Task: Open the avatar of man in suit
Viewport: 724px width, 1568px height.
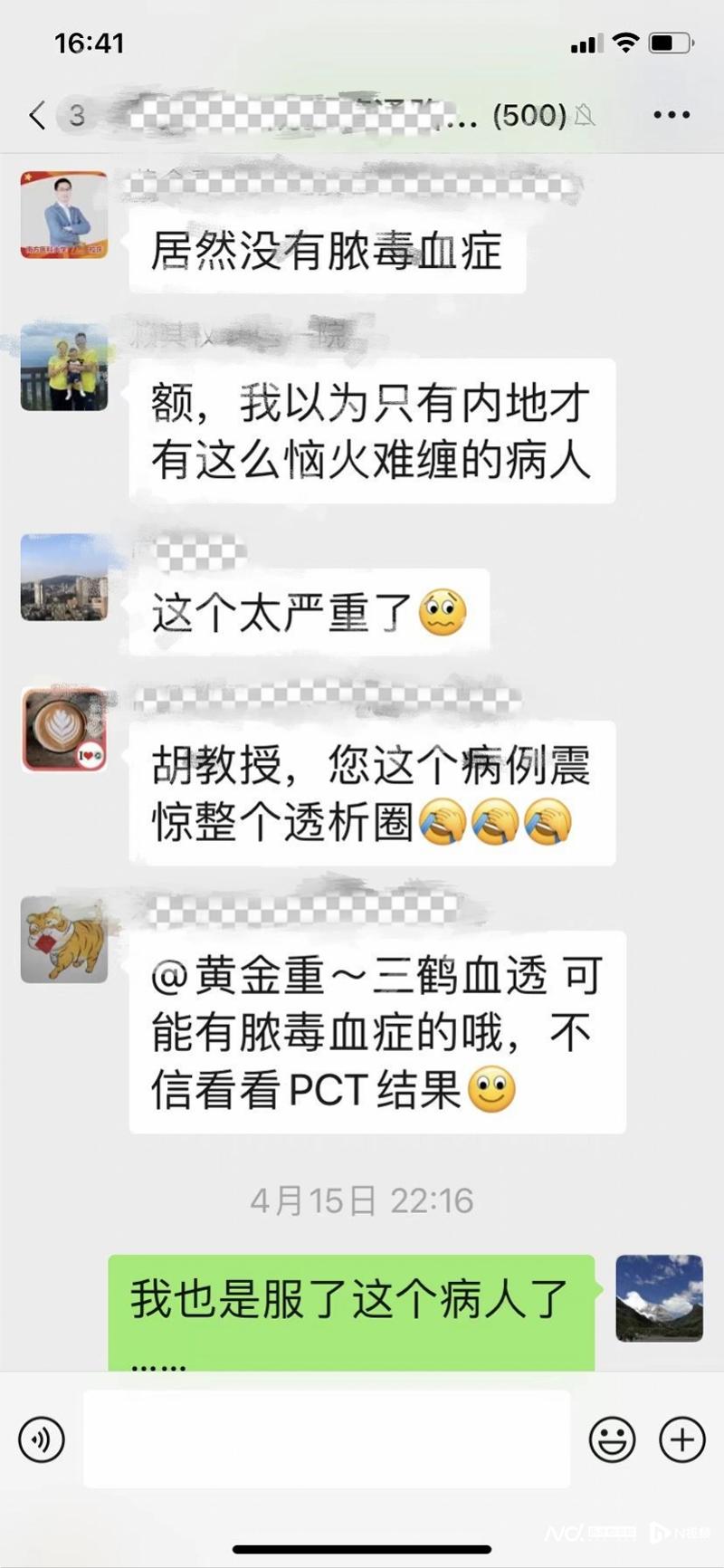Action: tap(64, 215)
